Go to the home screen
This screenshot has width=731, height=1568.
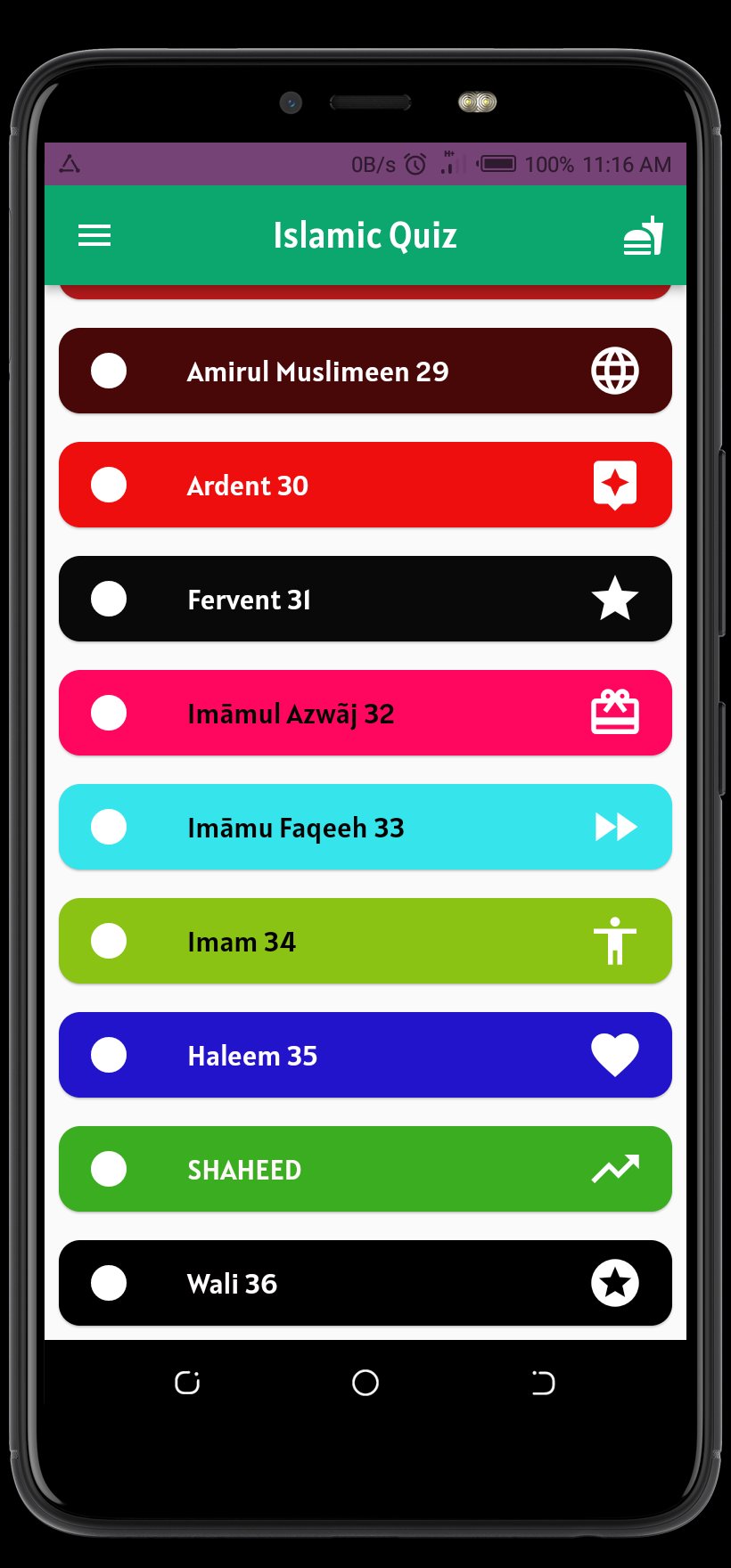[x=365, y=1383]
